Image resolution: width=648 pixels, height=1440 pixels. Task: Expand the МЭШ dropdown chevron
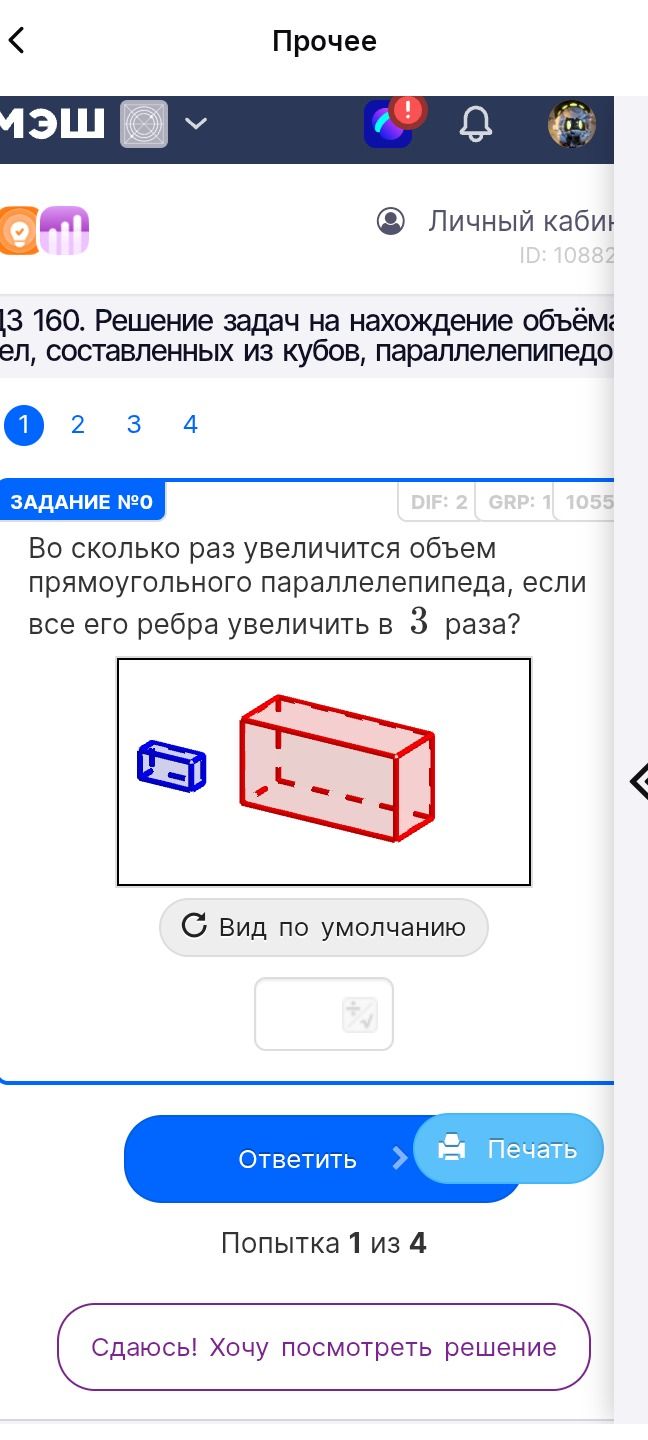click(x=196, y=124)
